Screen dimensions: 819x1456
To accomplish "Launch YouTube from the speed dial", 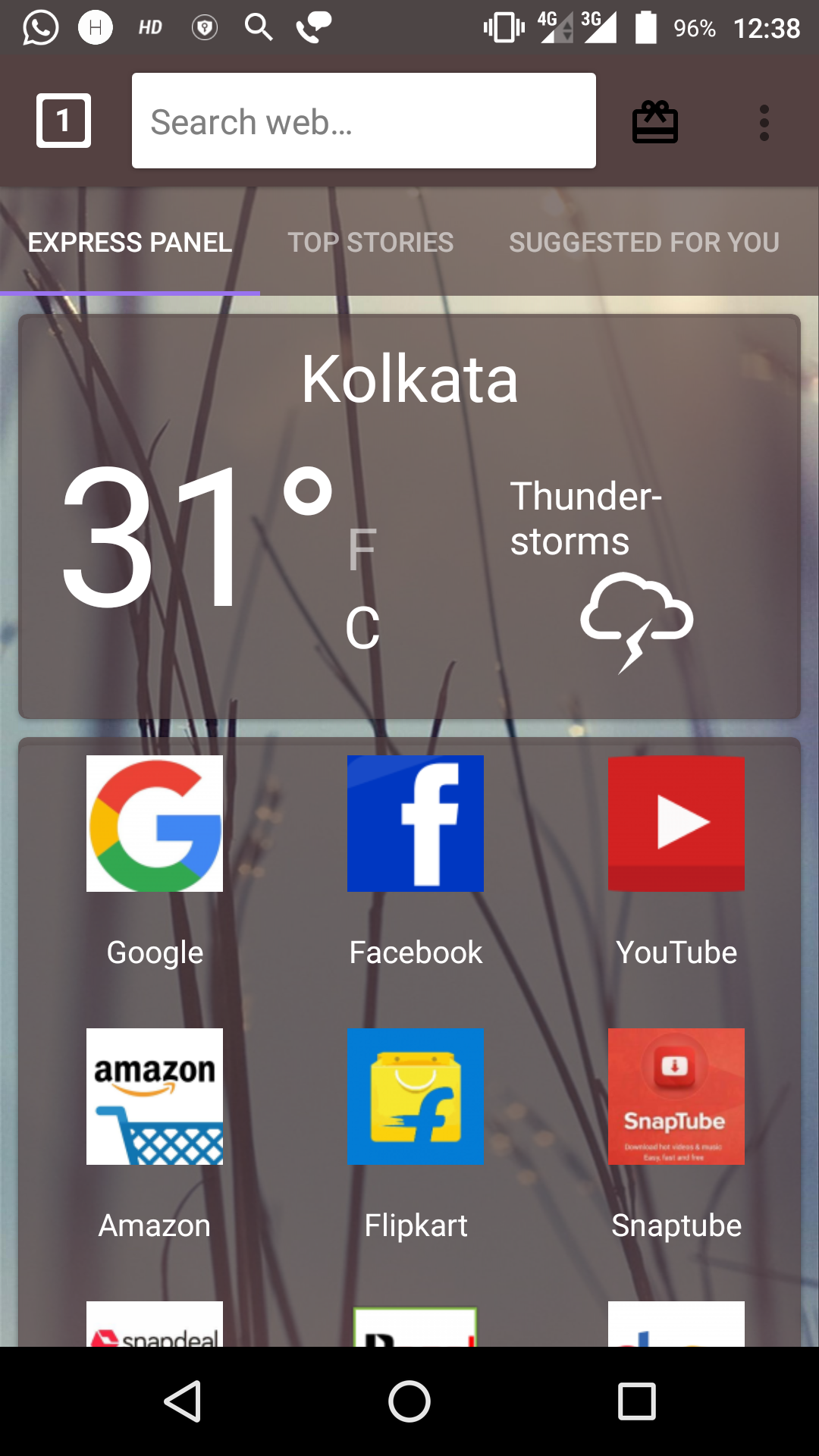I will 676,823.
